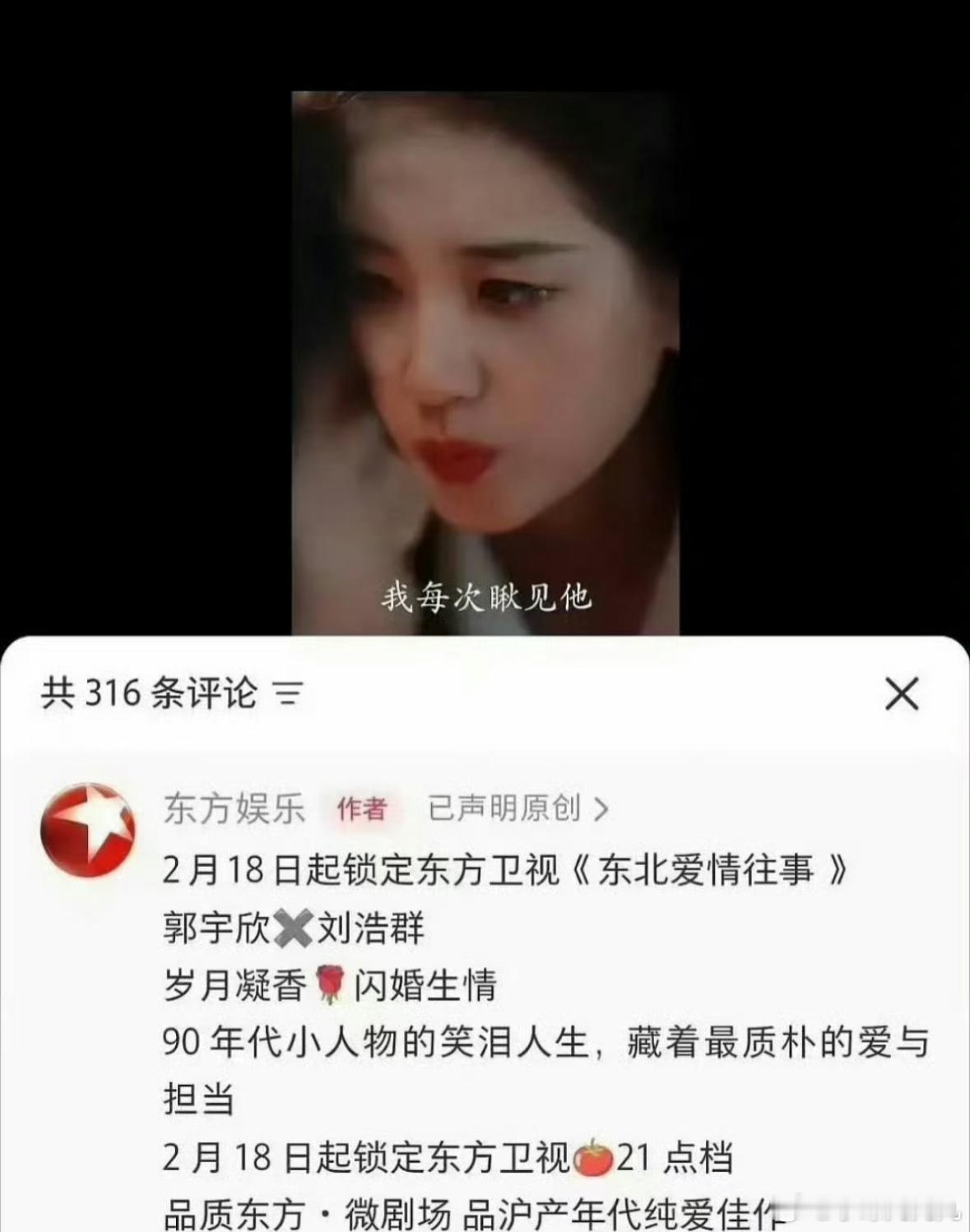Select the subtitle text 我每次瞅见他
Screen dimensions: 970x1232
pos(488,599)
